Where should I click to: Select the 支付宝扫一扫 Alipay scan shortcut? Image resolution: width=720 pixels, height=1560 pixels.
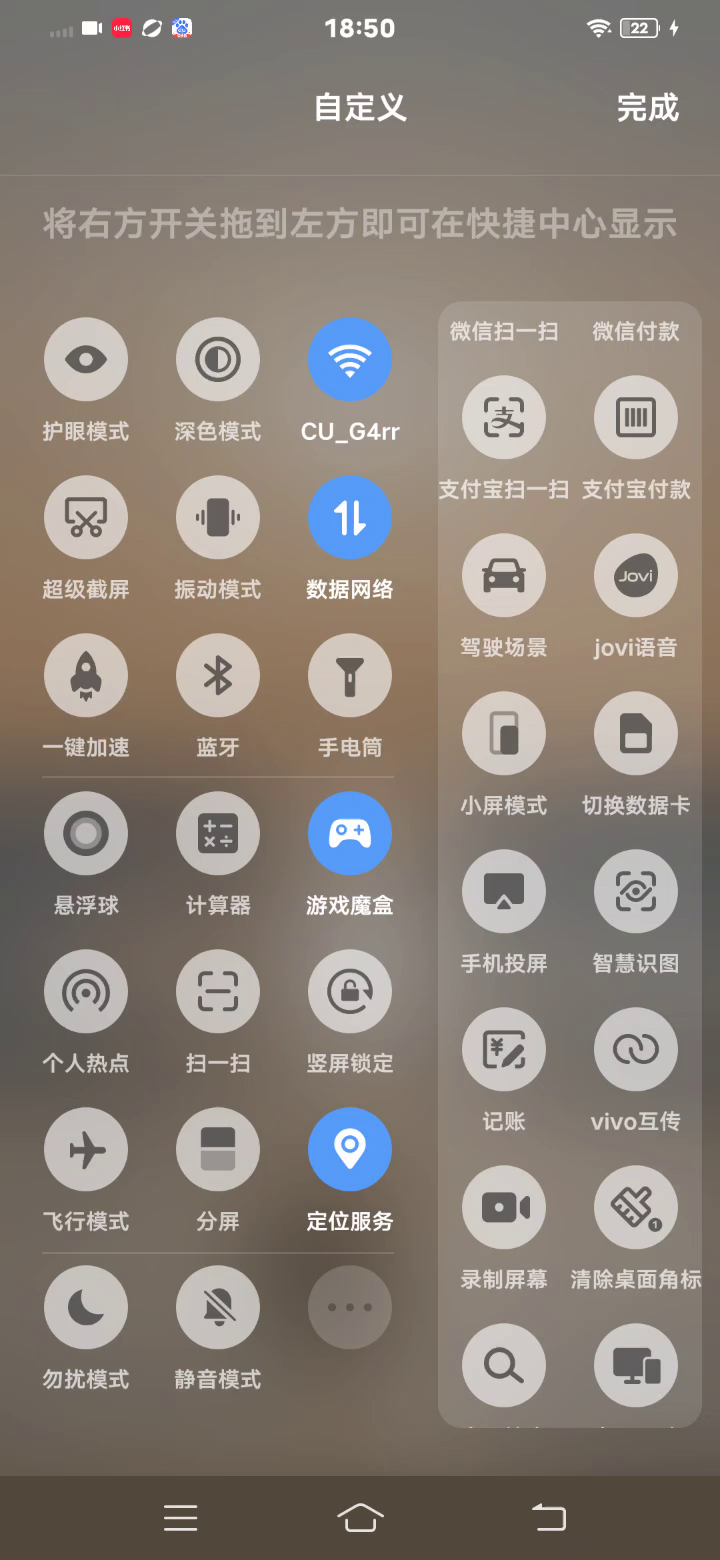pyautogui.click(x=504, y=418)
